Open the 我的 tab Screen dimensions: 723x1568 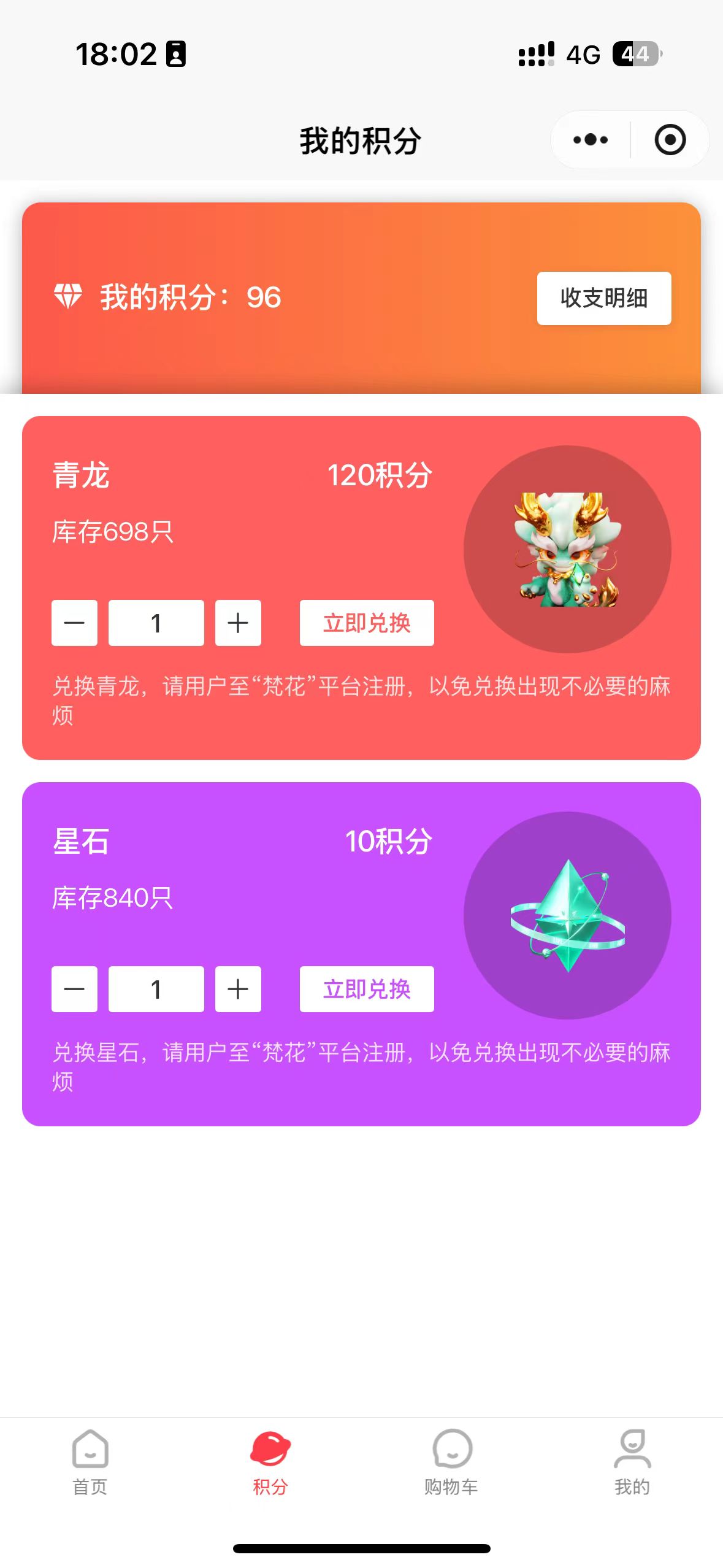pyautogui.click(x=632, y=1462)
